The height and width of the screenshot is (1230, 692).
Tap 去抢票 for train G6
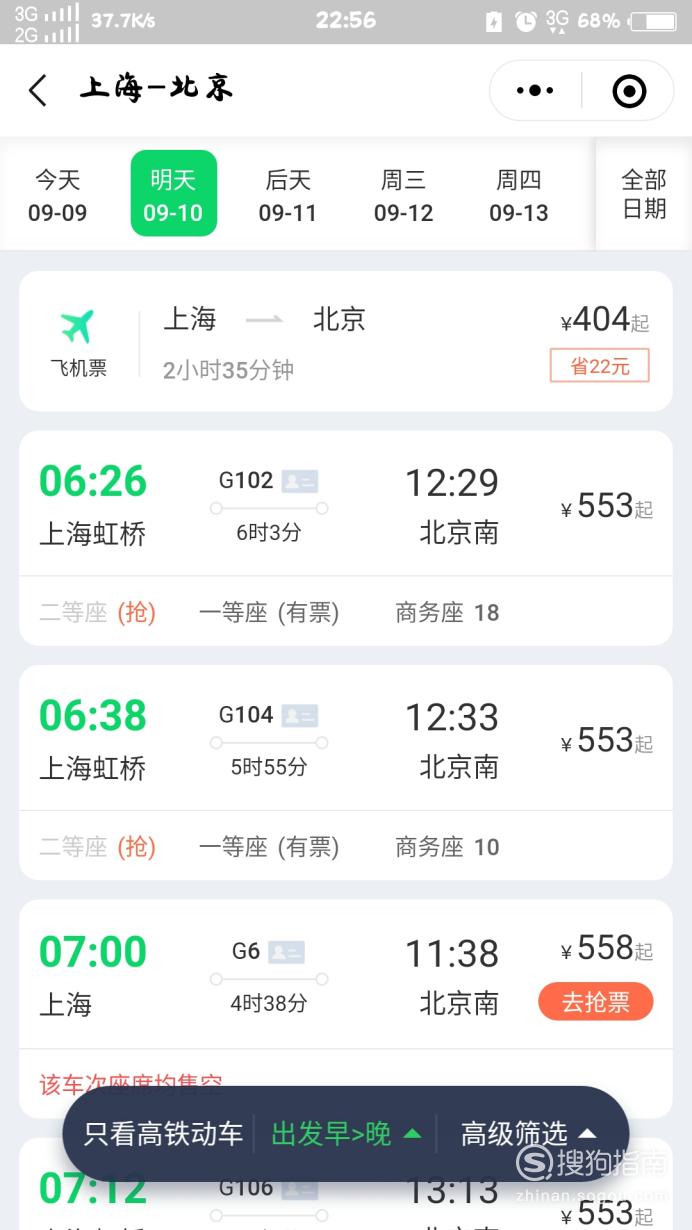click(596, 1002)
